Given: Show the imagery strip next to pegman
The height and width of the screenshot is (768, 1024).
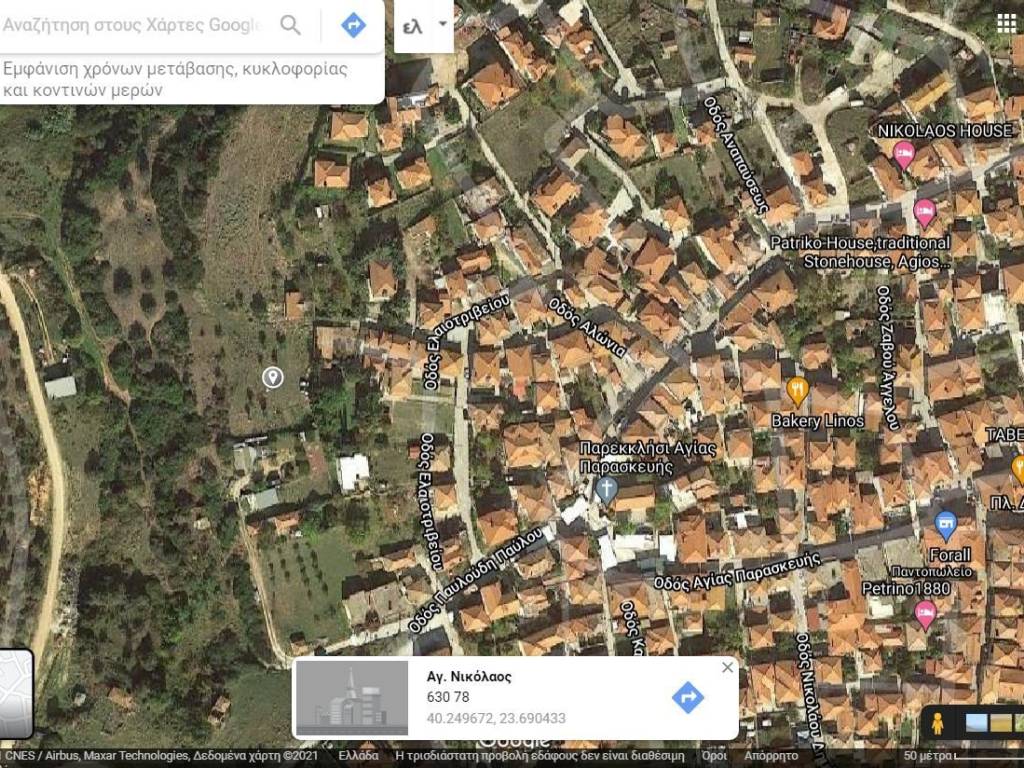Looking at the screenshot, I should coord(988,723).
